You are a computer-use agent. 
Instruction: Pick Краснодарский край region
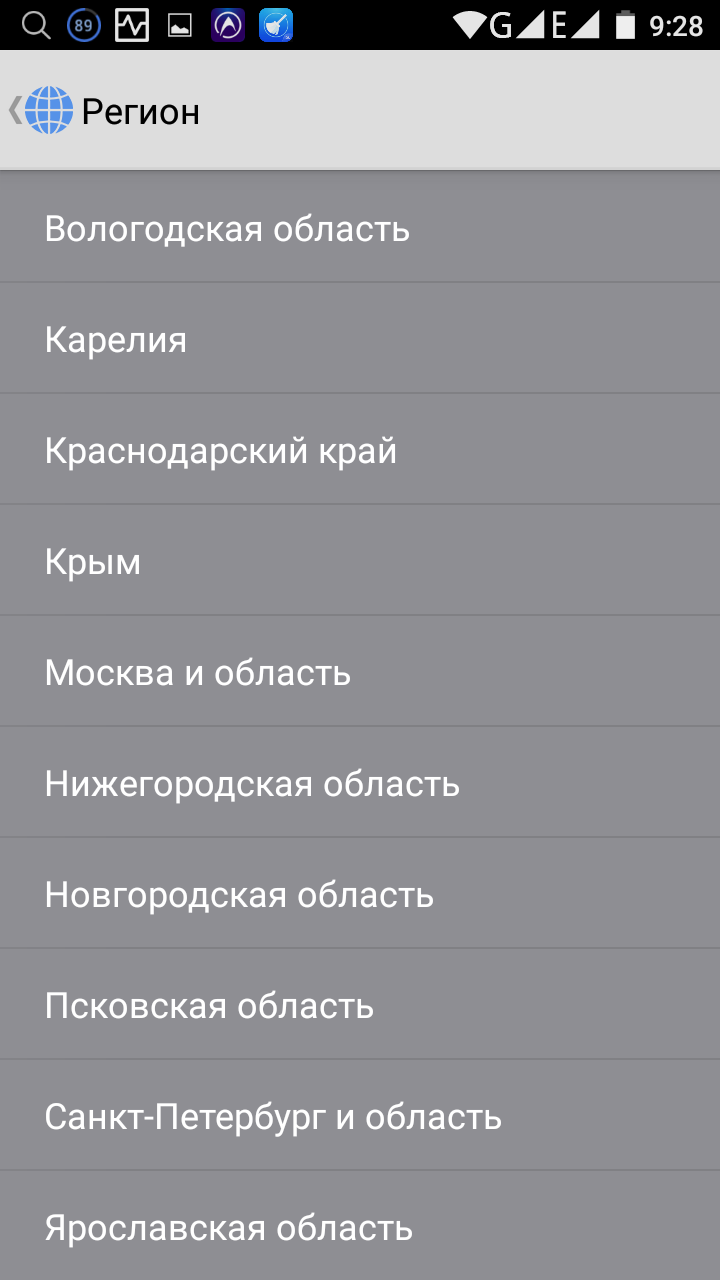pos(221,451)
